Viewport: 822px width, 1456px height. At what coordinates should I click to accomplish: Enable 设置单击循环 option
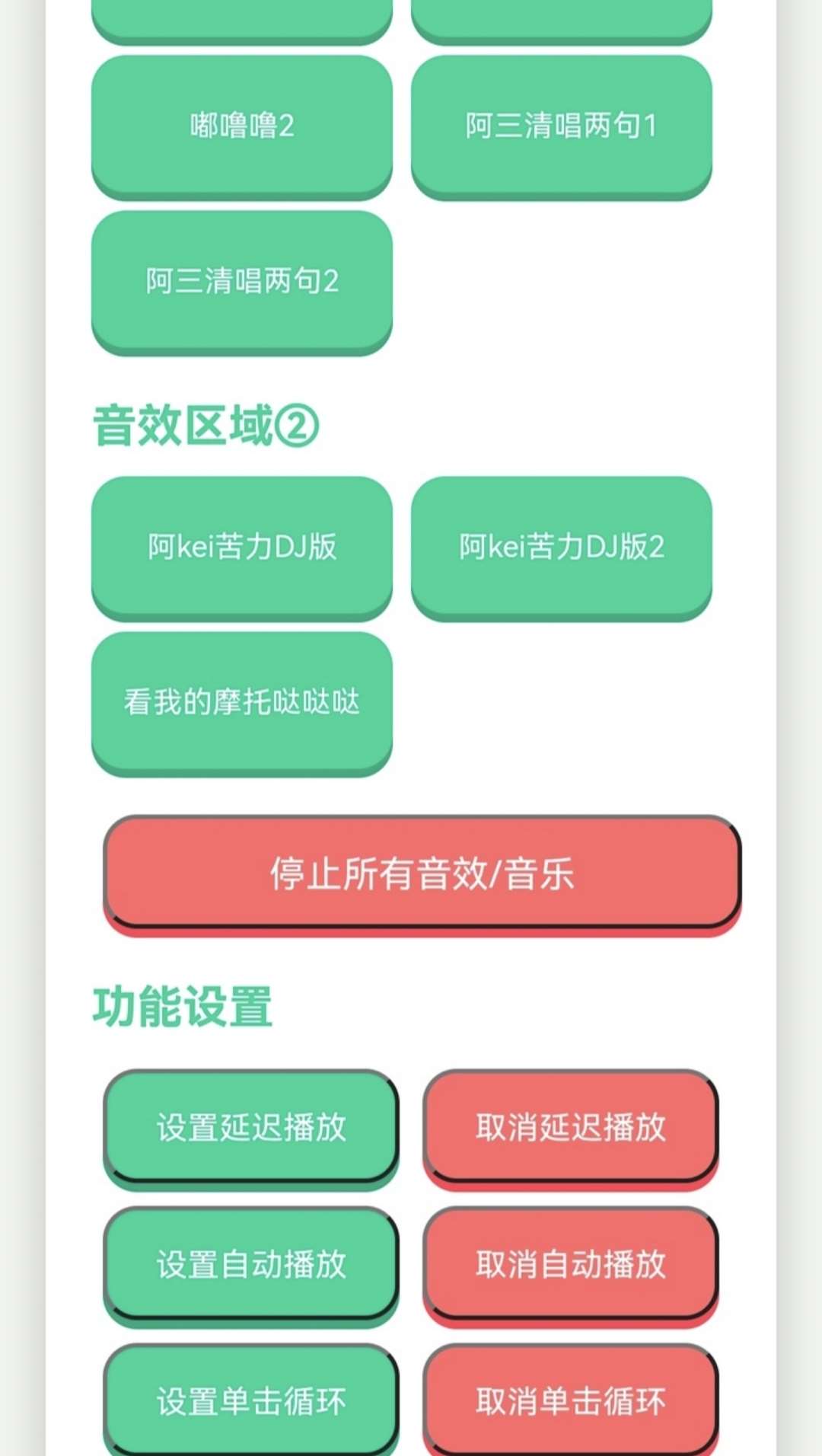click(x=251, y=1401)
